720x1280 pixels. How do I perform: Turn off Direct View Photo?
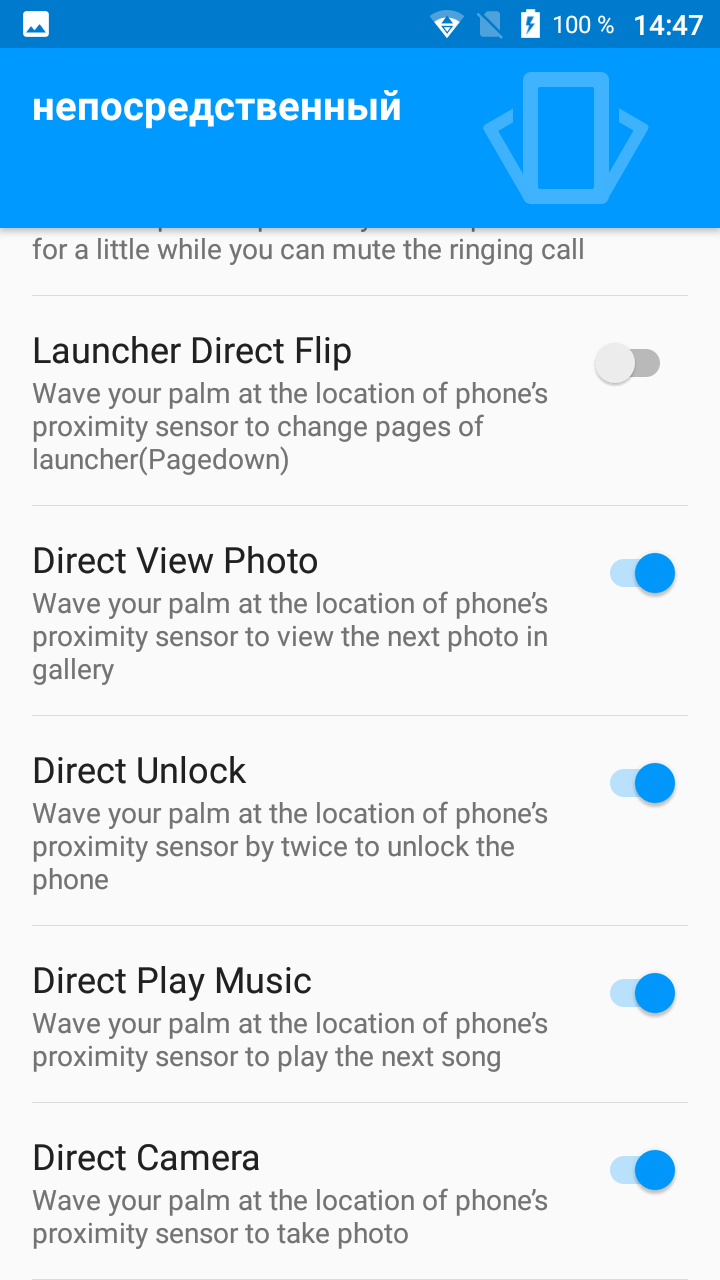click(x=642, y=573)
